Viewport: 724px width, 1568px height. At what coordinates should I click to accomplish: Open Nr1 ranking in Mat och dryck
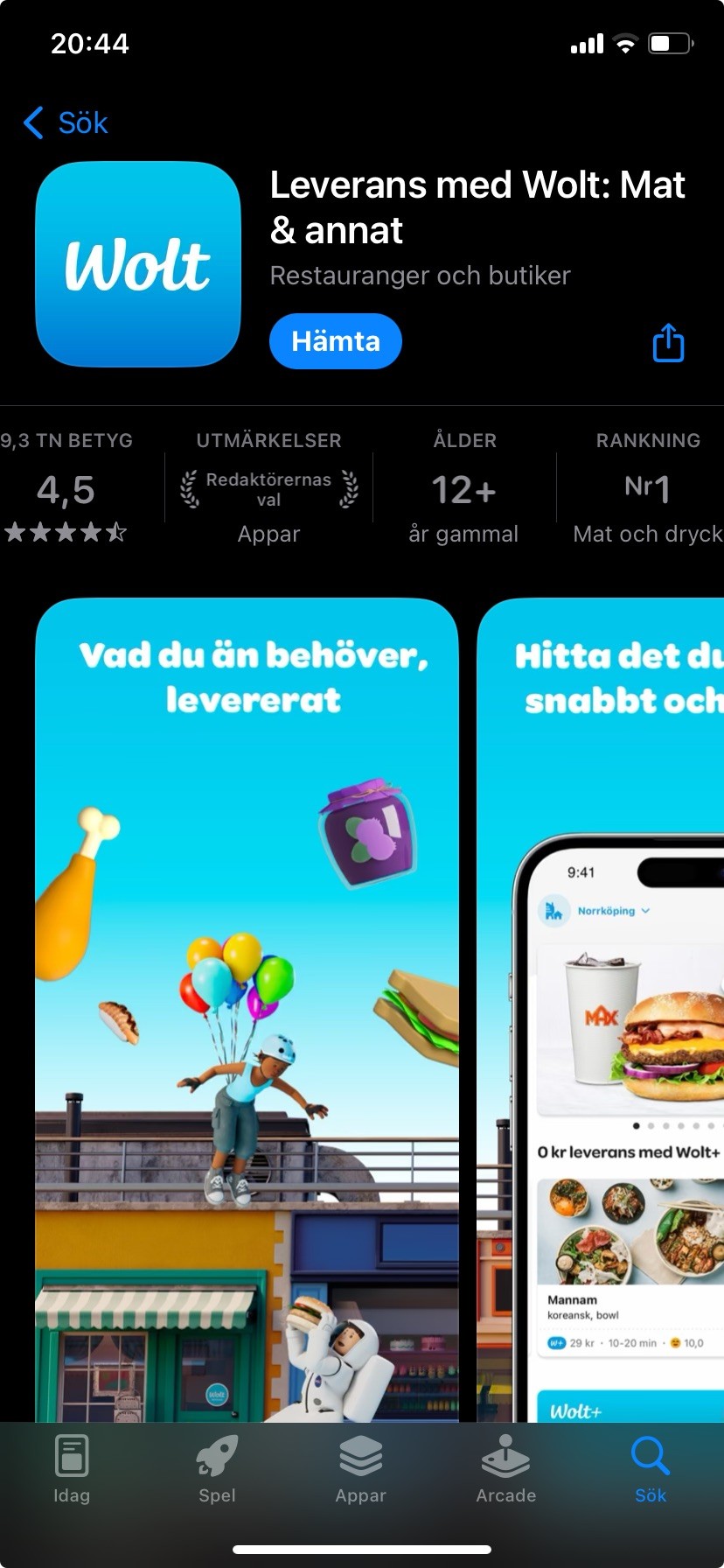click(x=647, y=491)
